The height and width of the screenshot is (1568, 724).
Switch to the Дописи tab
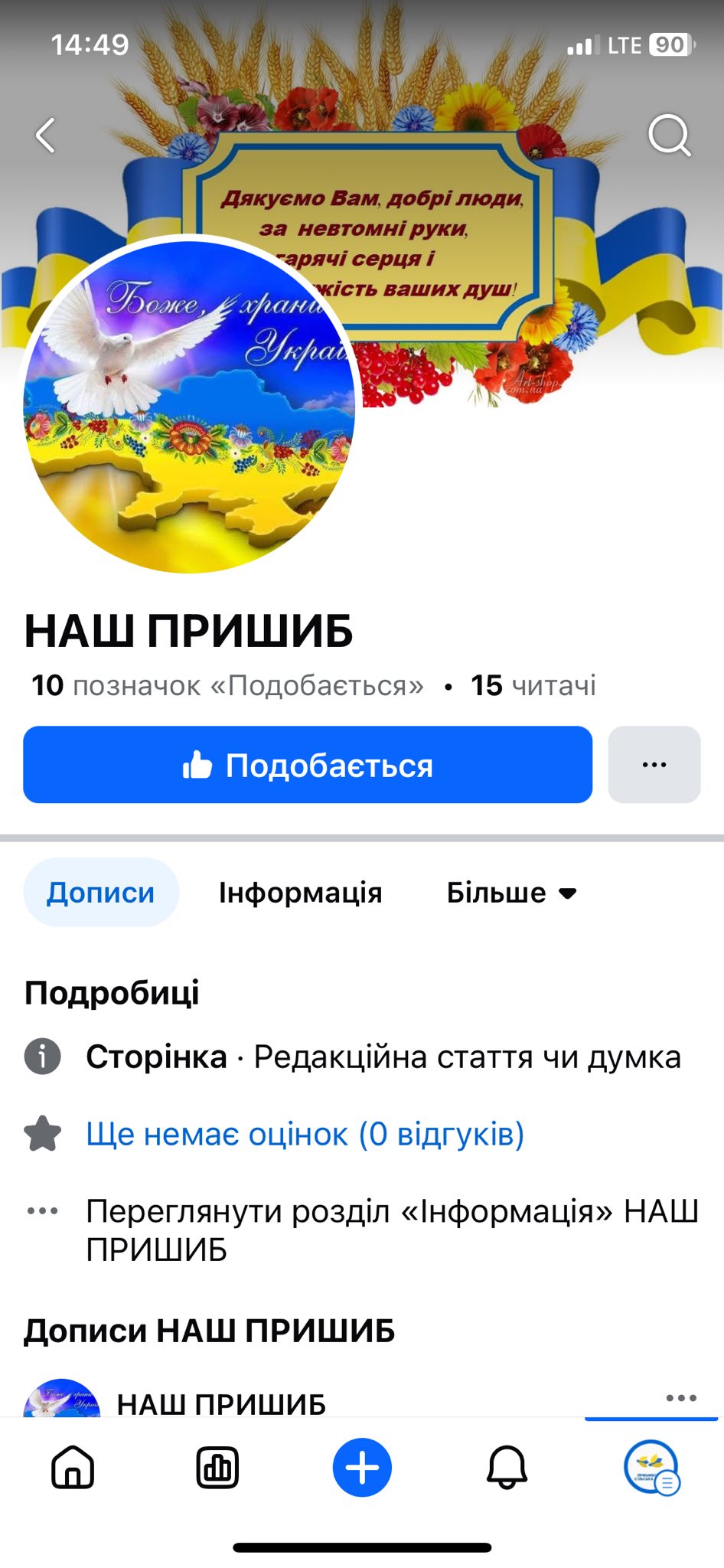tap(101, 893)
